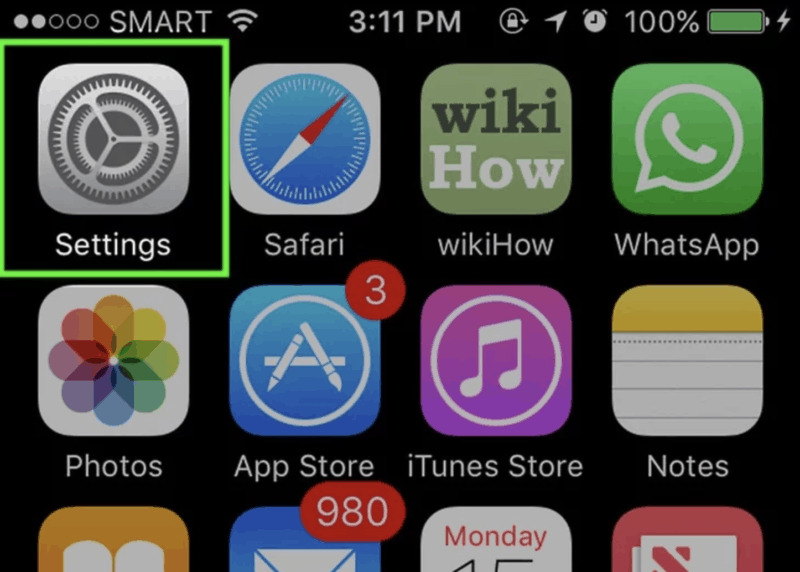The height and width of the screenshot is (572, 800).
Task: Open the wikiHow app
Action: (x=495, y=140)
